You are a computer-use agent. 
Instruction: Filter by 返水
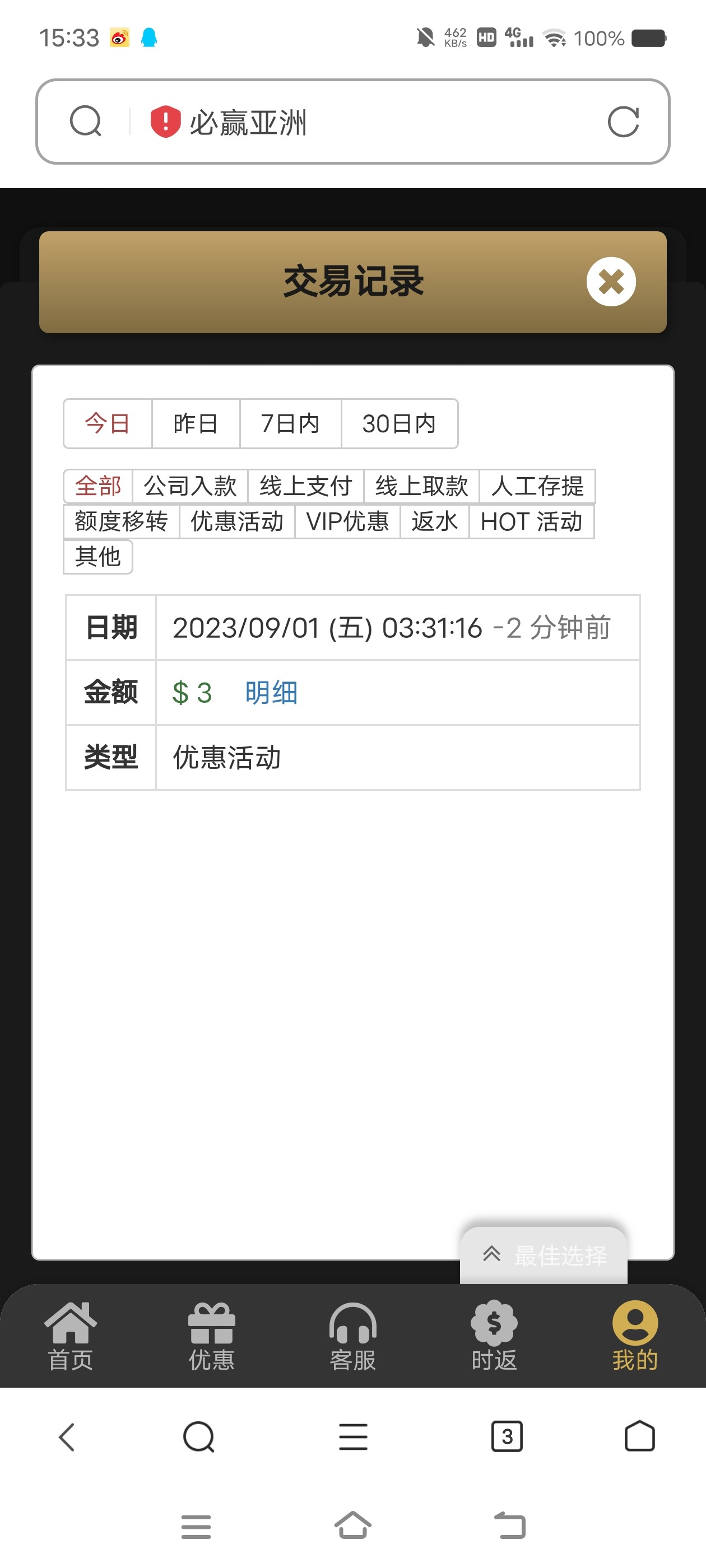[x=434, y=522]
